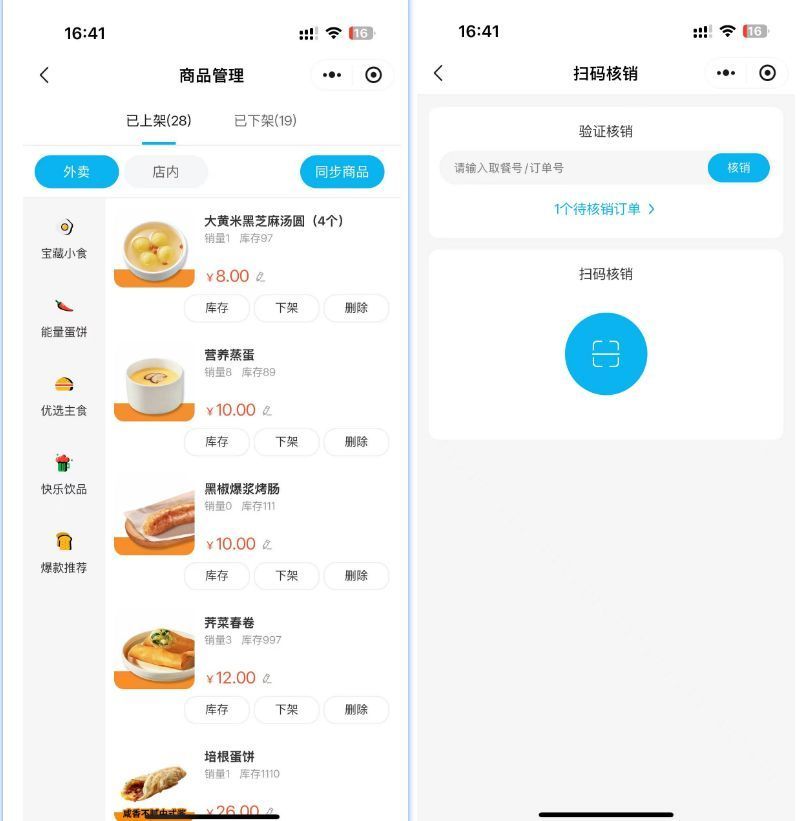Open 库存 for 大黄米黑芝麻汤圆

click(217, 308)
